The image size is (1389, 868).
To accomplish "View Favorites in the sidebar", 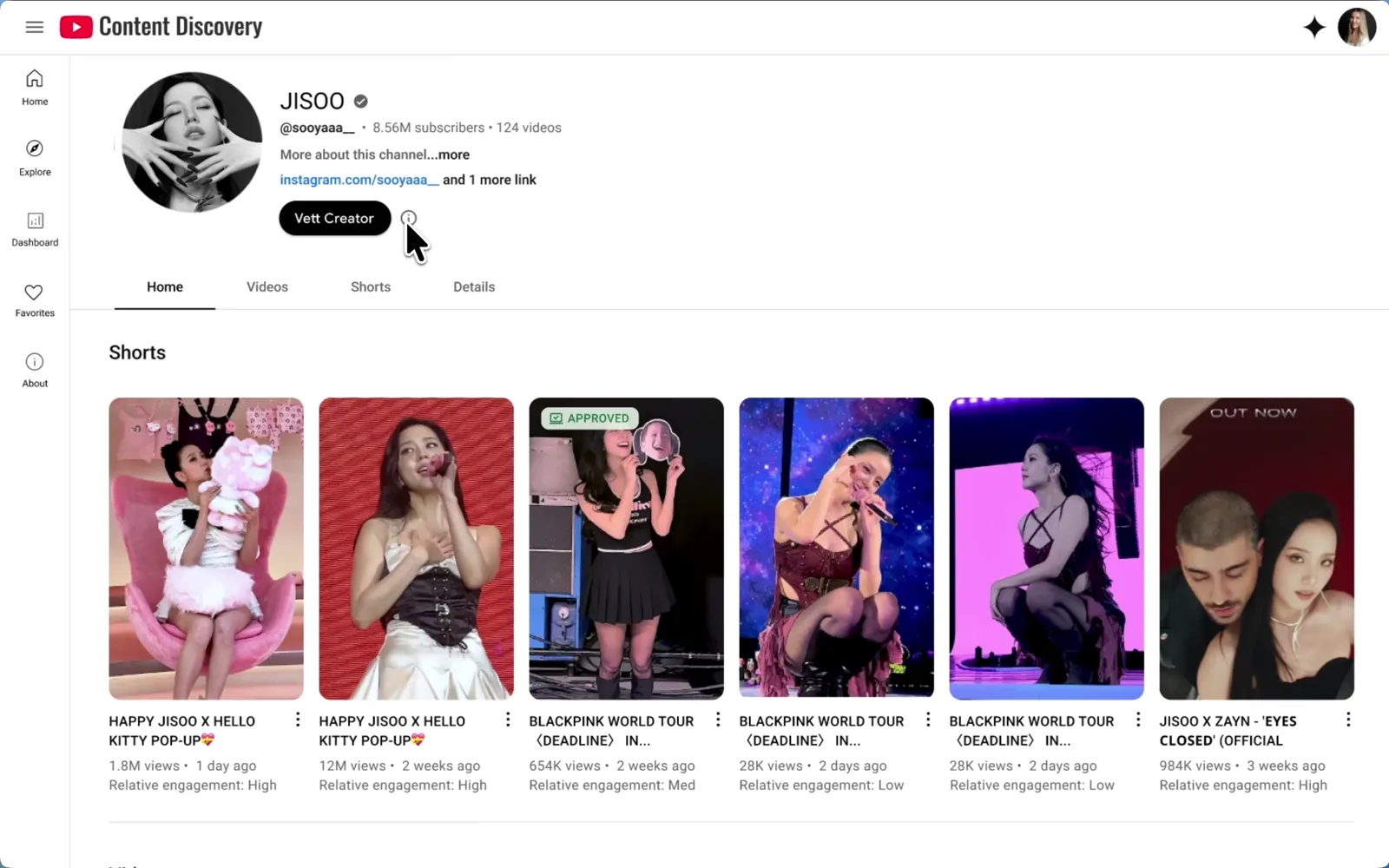I will 35,299.
